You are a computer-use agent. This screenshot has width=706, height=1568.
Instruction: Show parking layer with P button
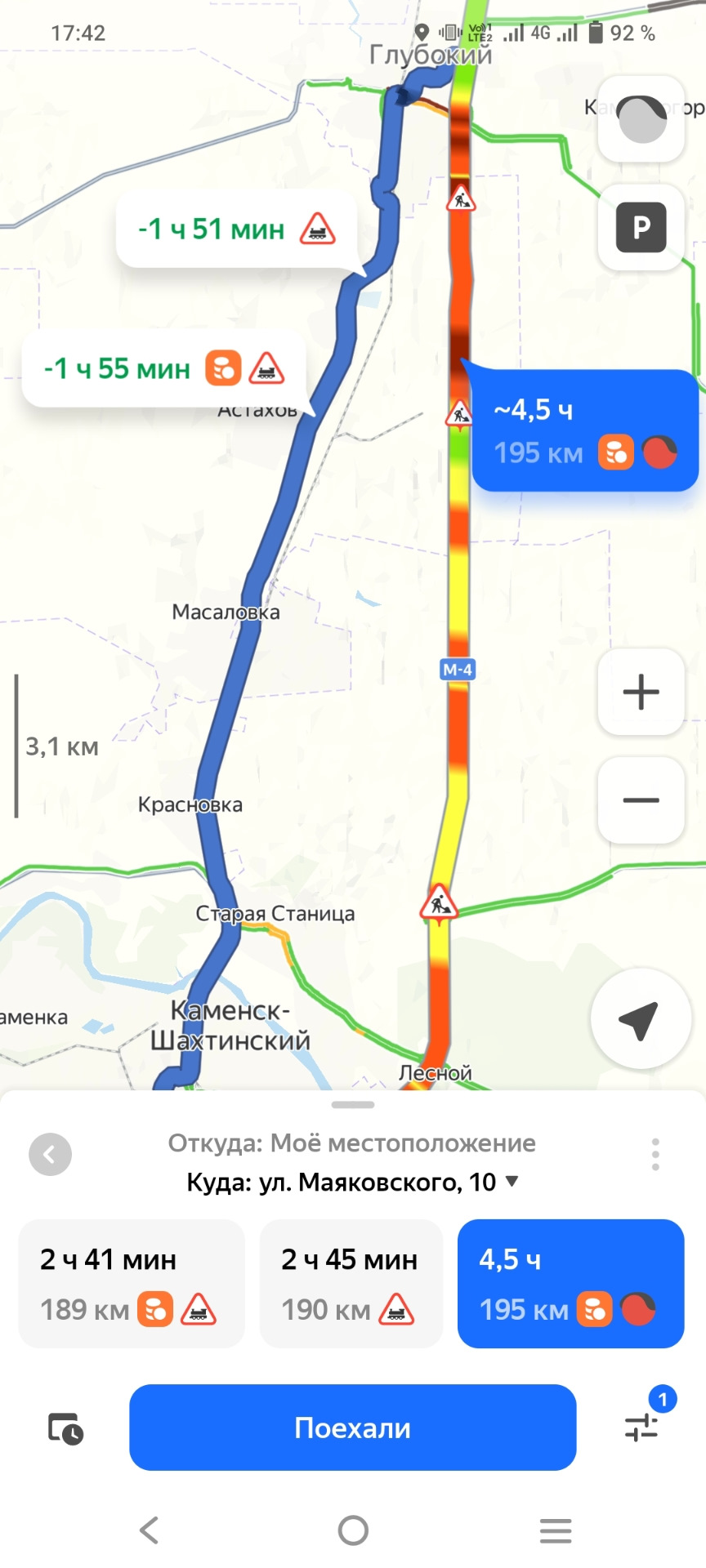[x=641, y=227]
